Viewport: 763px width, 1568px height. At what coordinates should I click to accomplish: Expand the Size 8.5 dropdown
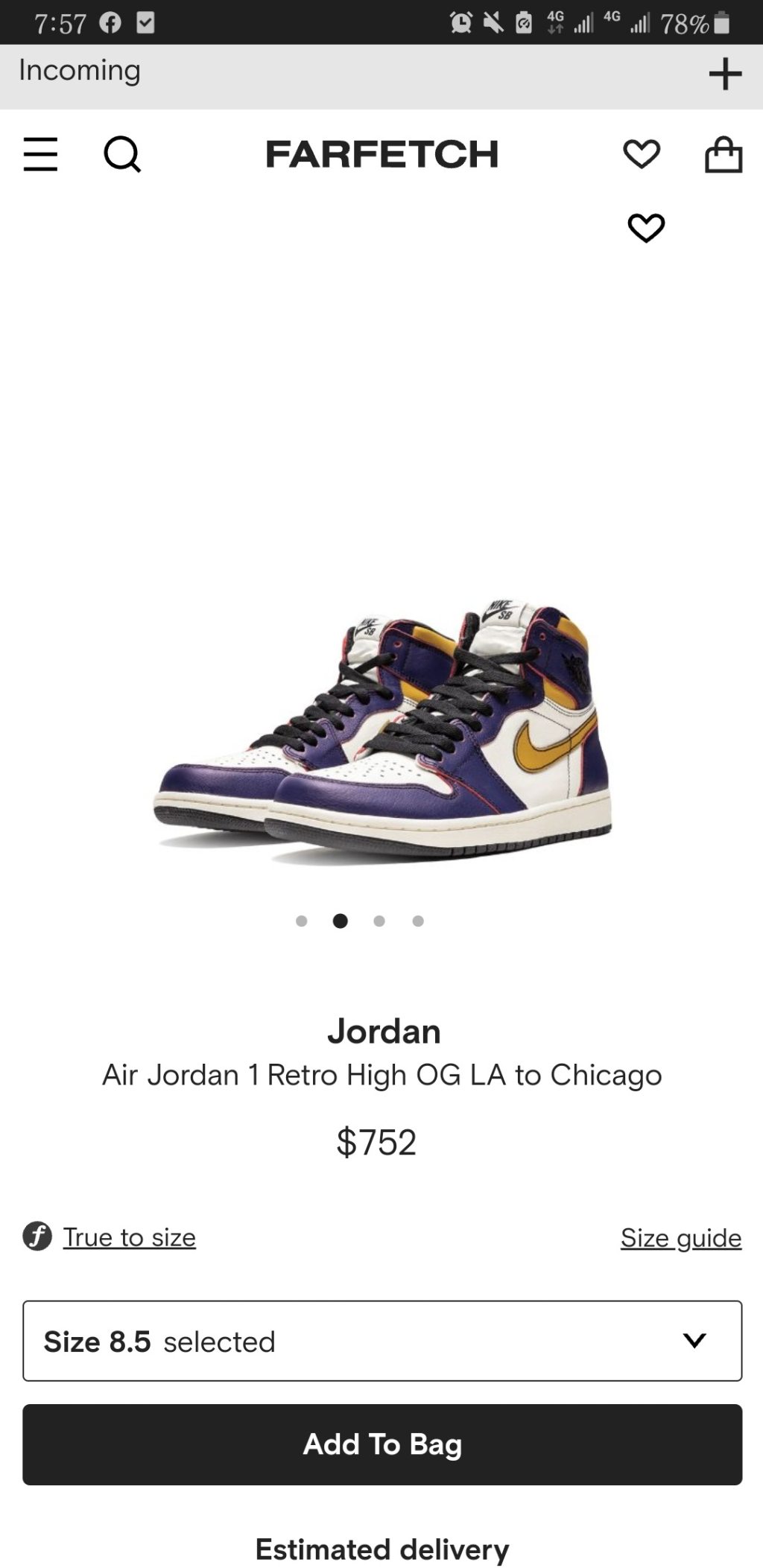pyautogui.click(x=382, y=1341)
